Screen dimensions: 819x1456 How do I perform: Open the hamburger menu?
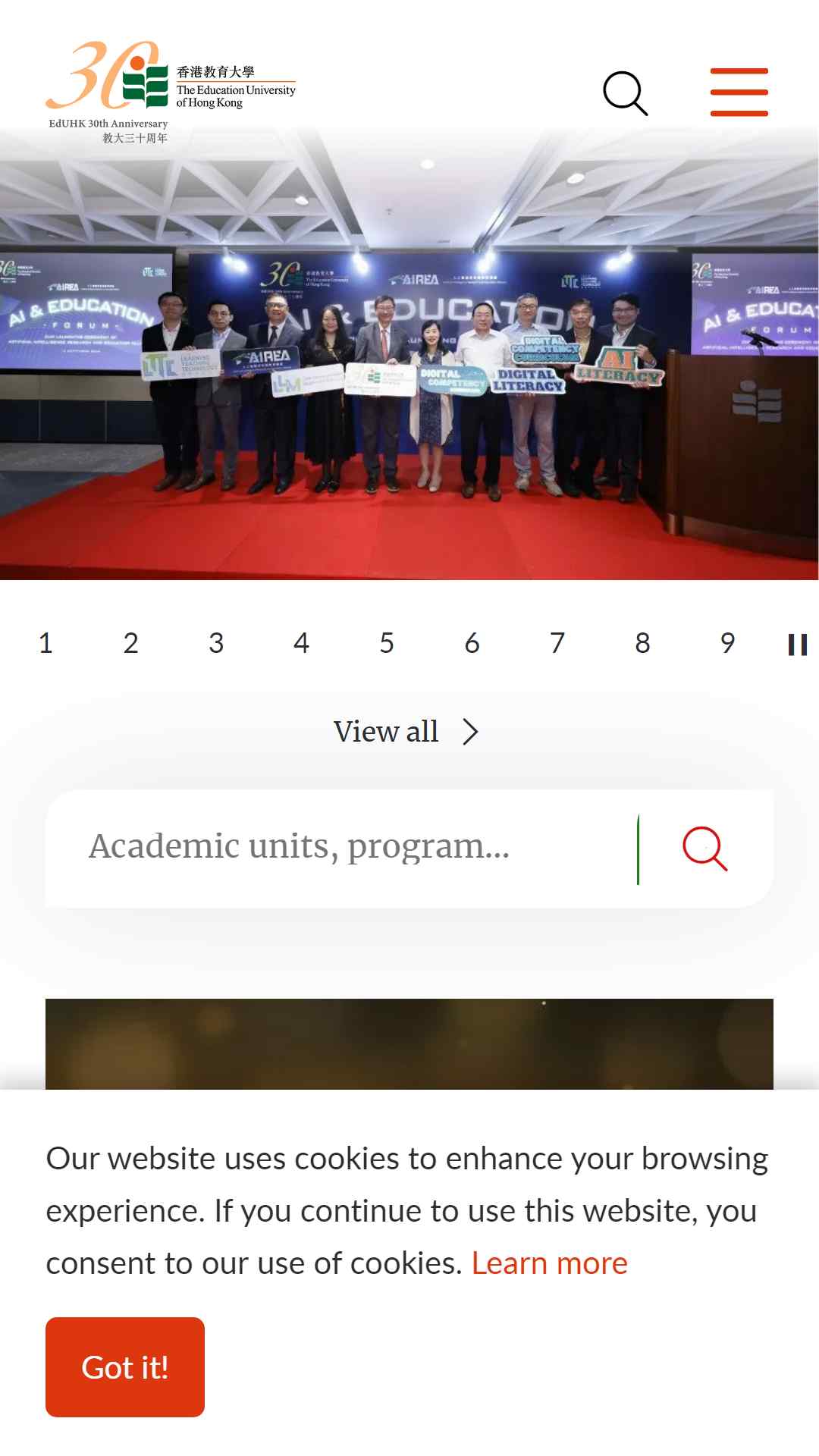pyautogui.click(x=739, y=93)
